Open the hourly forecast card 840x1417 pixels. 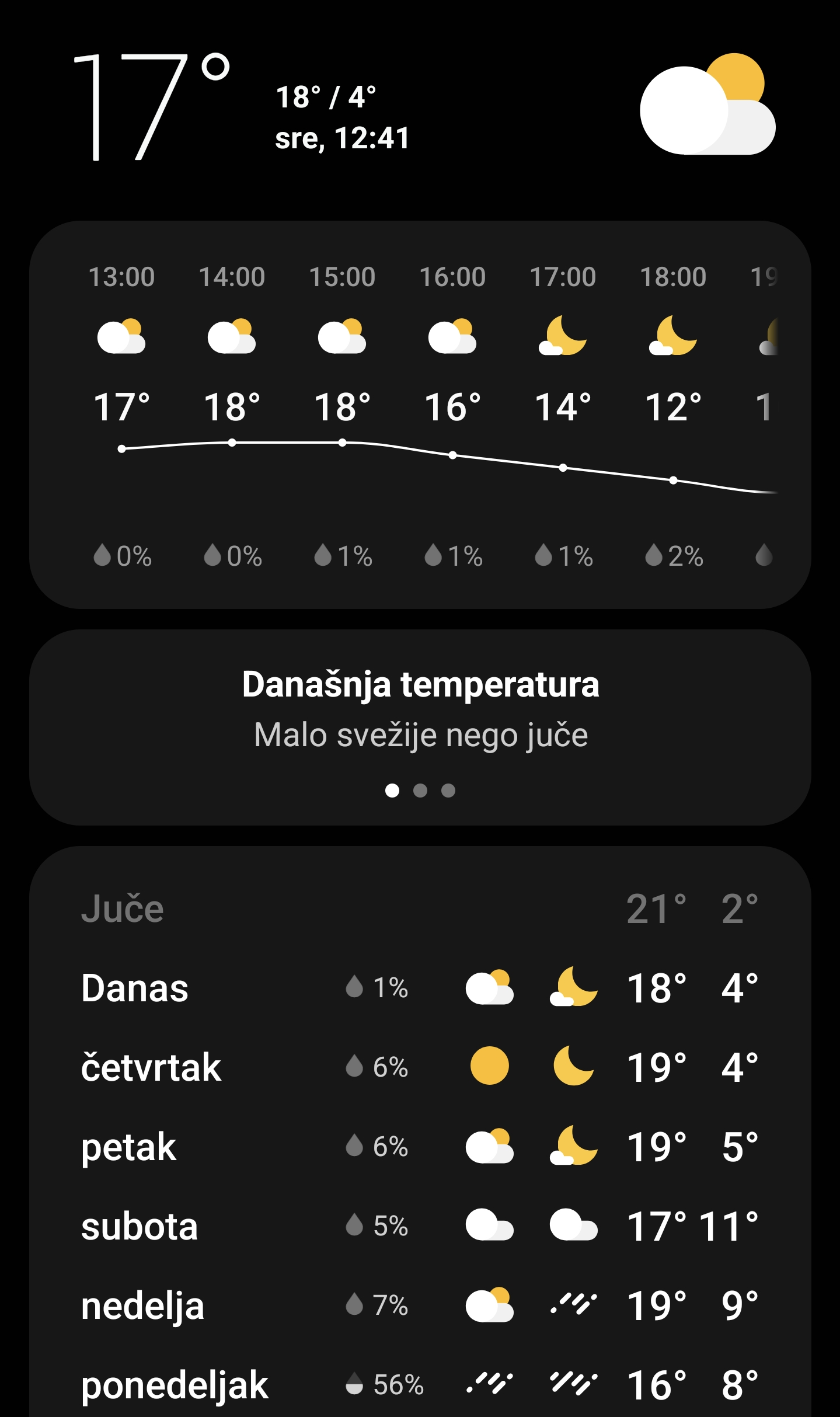[x=420, y=415]
